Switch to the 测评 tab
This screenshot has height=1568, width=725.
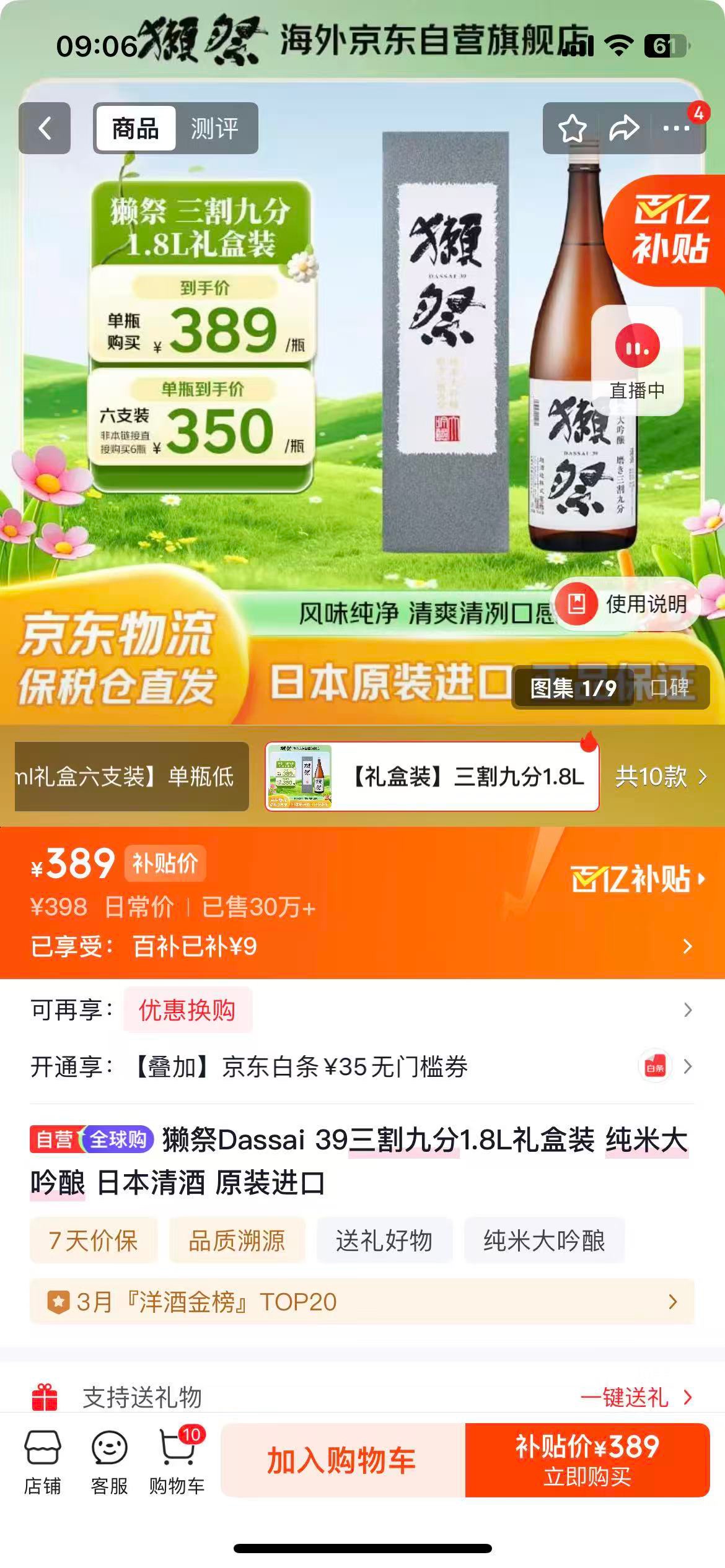point(214,129)
